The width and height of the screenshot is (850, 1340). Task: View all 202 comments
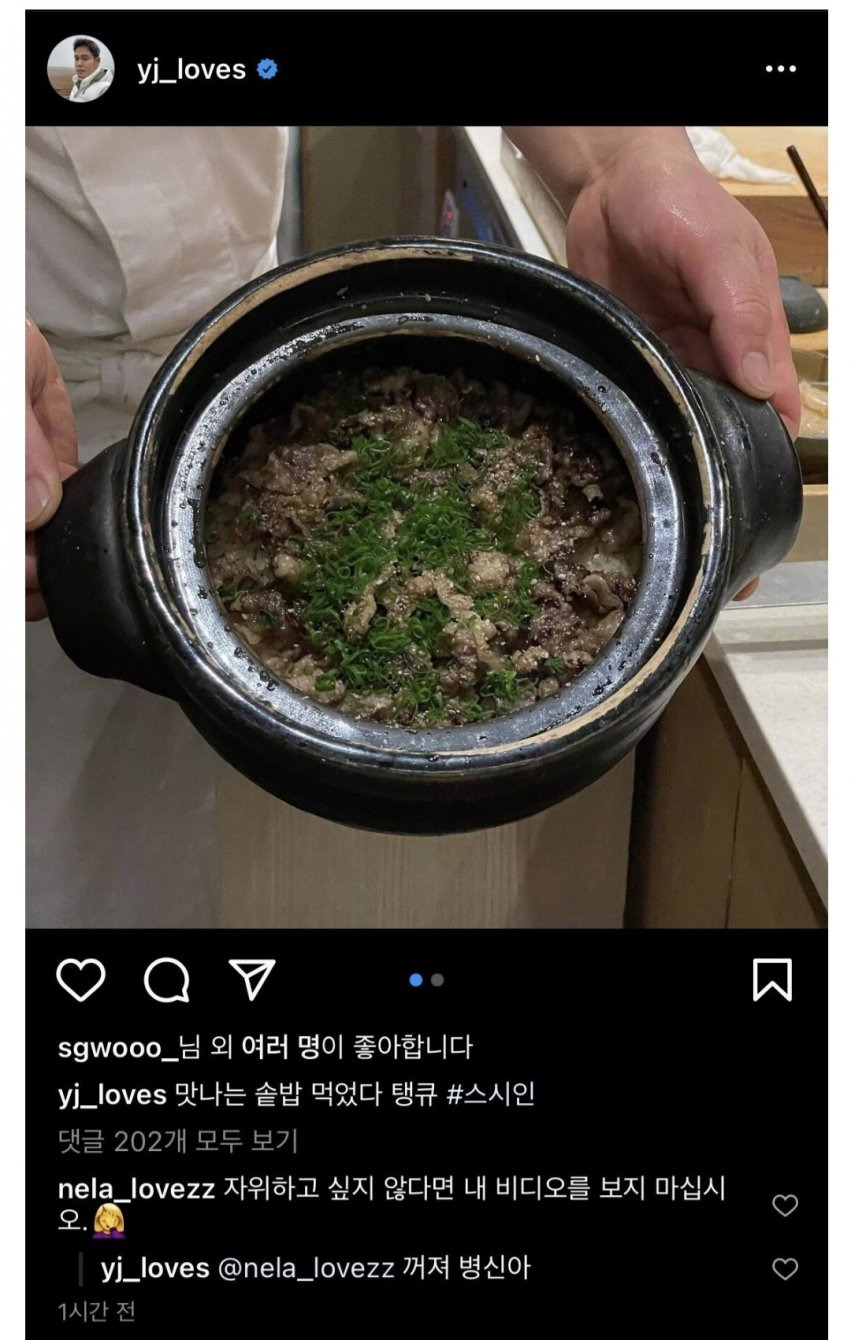pos(178,1141)
